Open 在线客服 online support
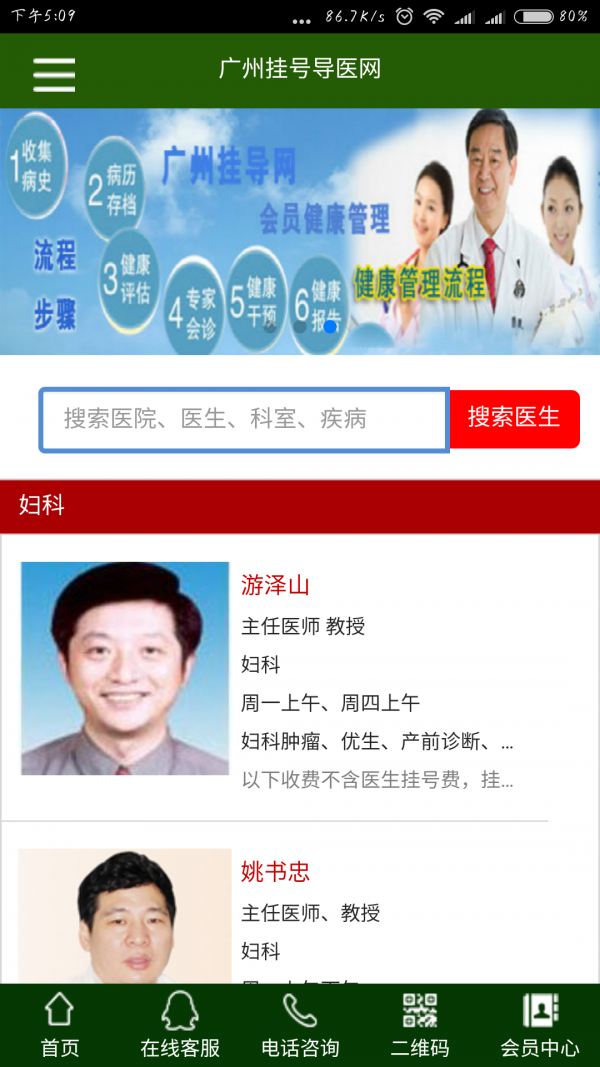 pos(180,1025)
